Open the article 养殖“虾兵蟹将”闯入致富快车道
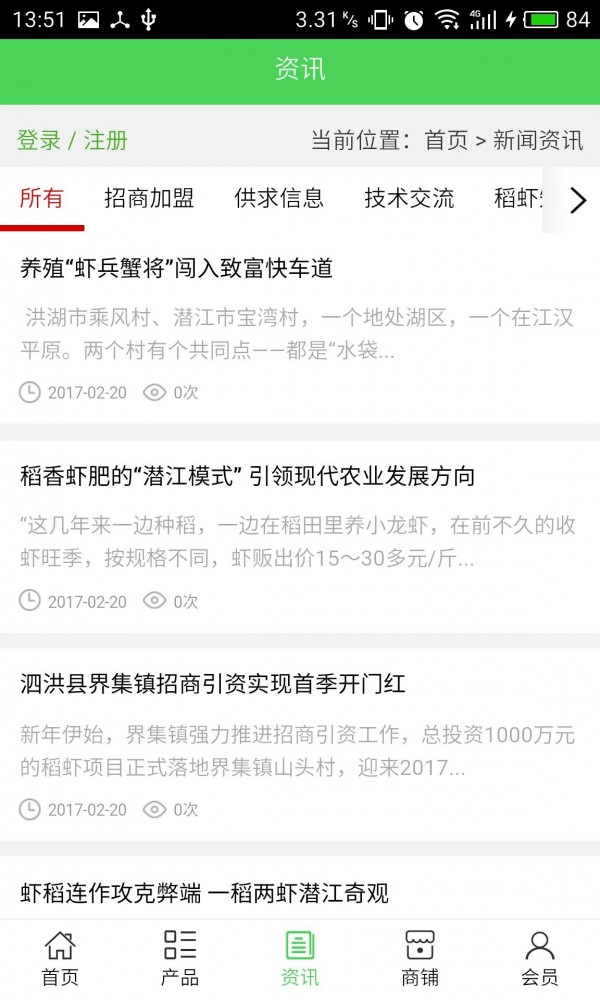This screenshot has width=600, height=1000. pyautogui.click(x=176, y=268)
